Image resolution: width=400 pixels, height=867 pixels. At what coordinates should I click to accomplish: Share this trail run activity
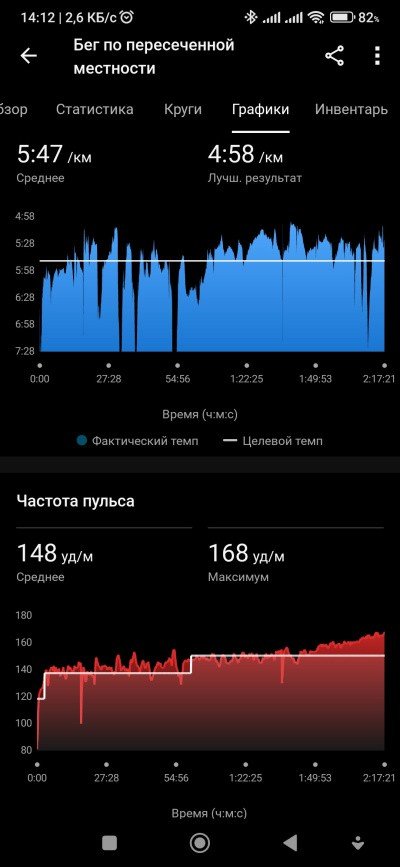(334, 56)
